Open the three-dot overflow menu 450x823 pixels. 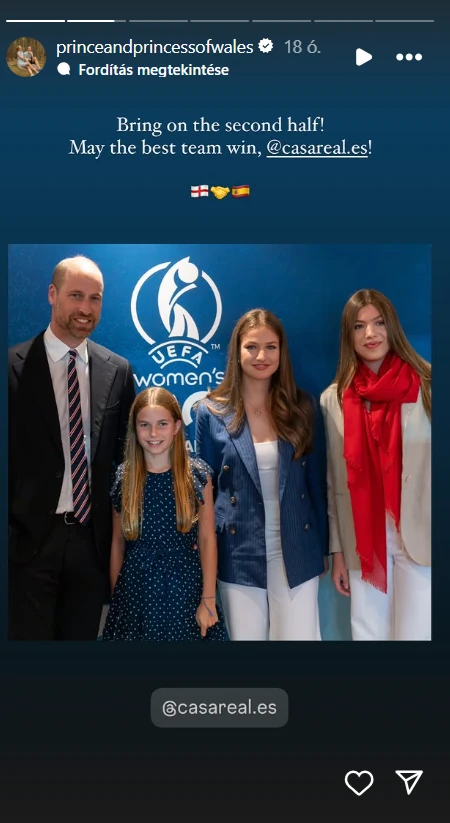click(x=409, y=57)
